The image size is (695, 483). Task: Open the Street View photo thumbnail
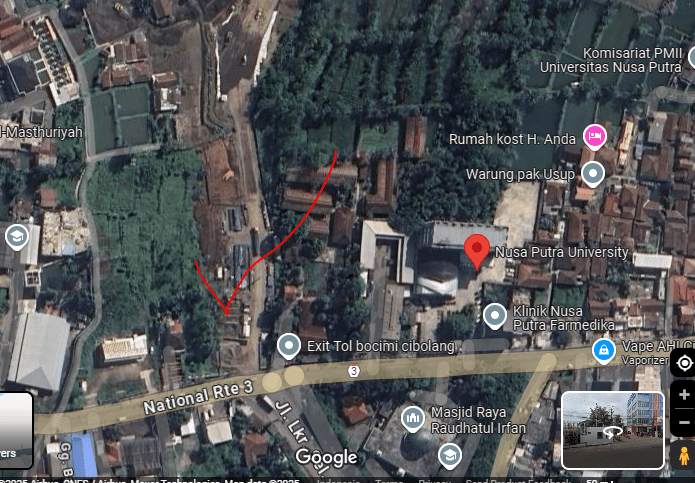coord(612,430)
